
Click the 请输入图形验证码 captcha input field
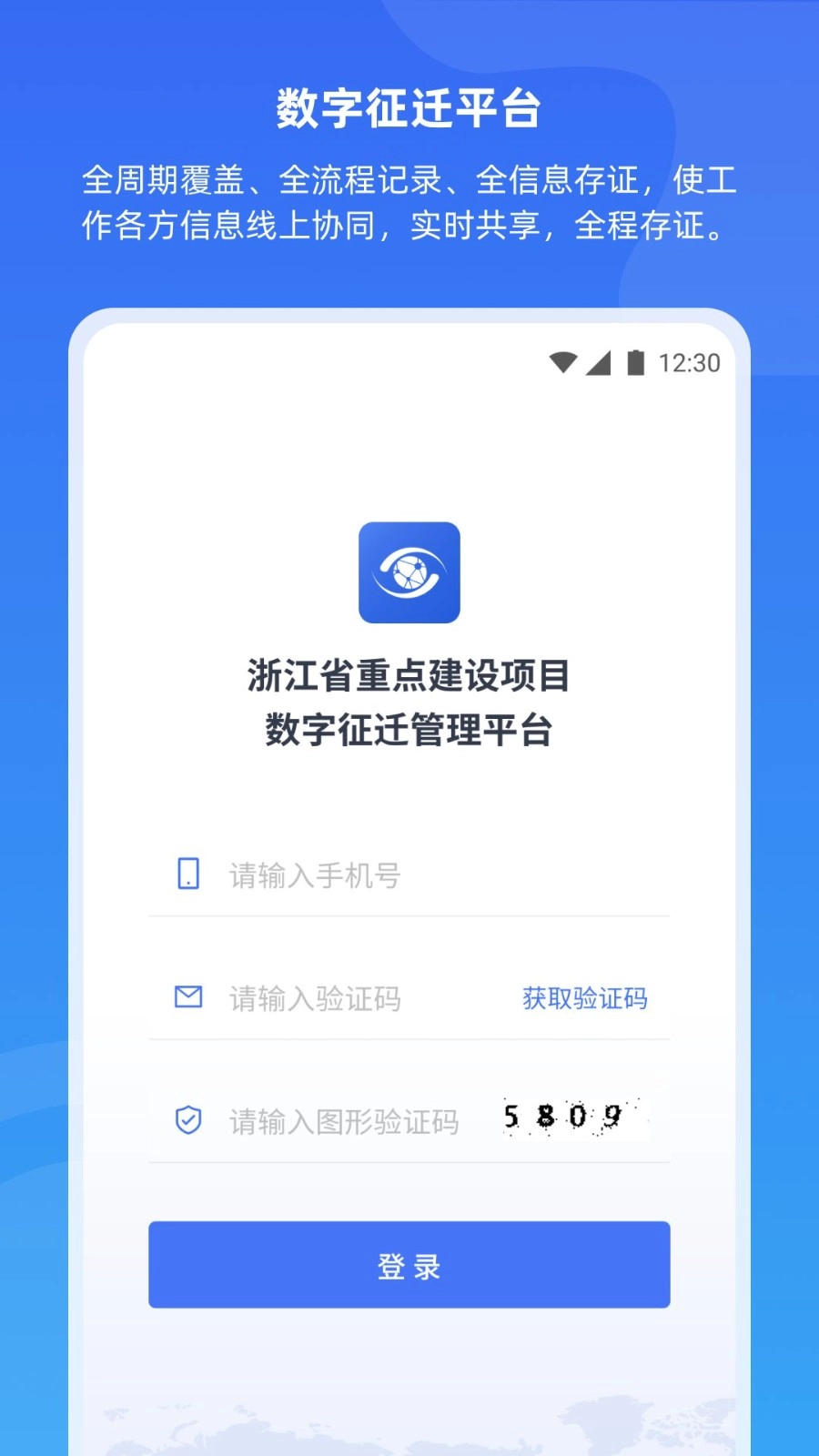pos(346,1122)
